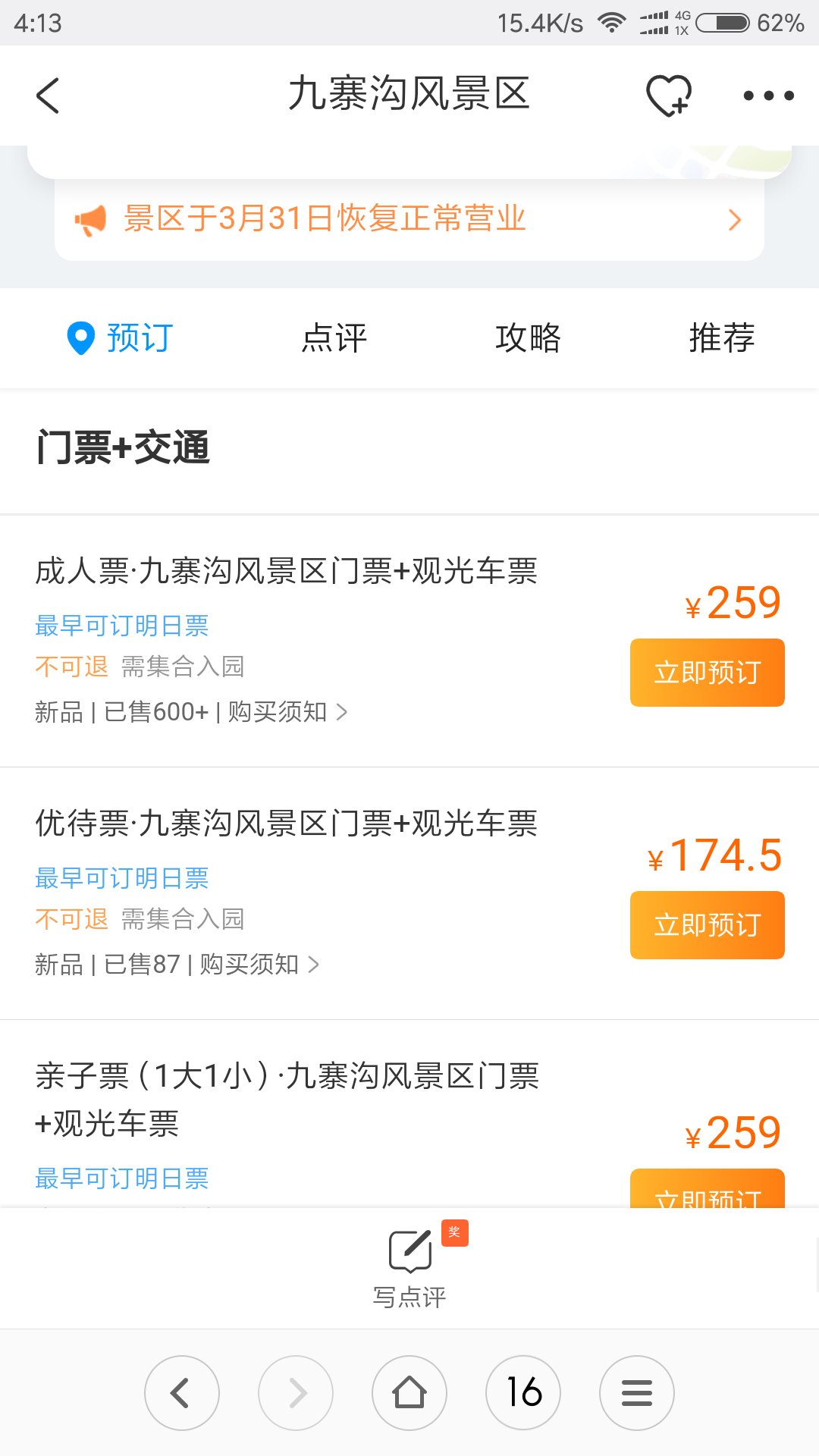Tap the browser back arrow

click(x=181, y=1393)
